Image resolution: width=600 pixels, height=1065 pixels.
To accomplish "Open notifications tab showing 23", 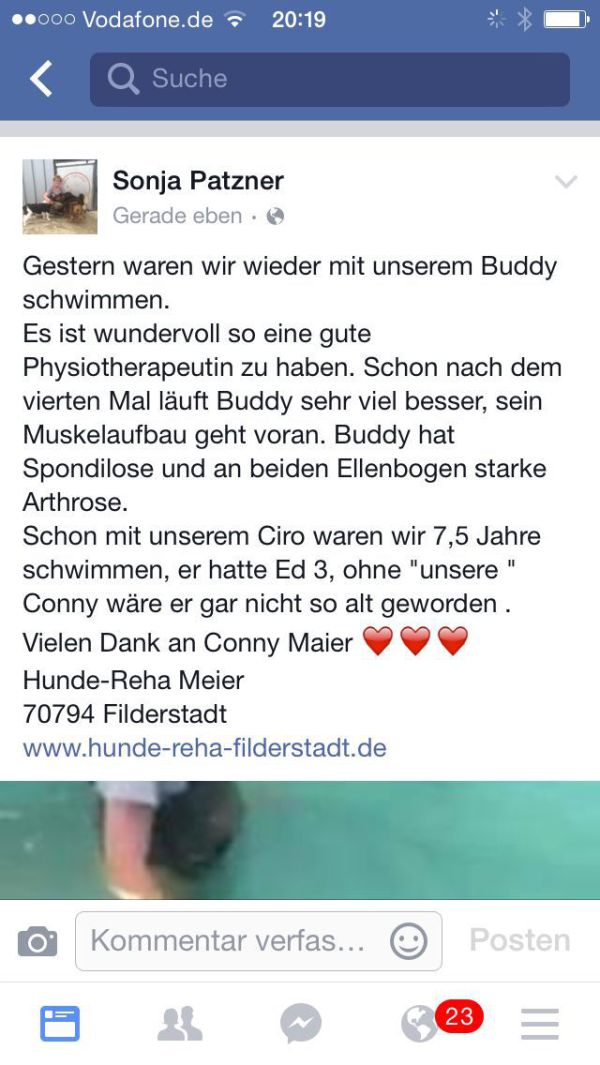I will click(x=422, y=1024).
